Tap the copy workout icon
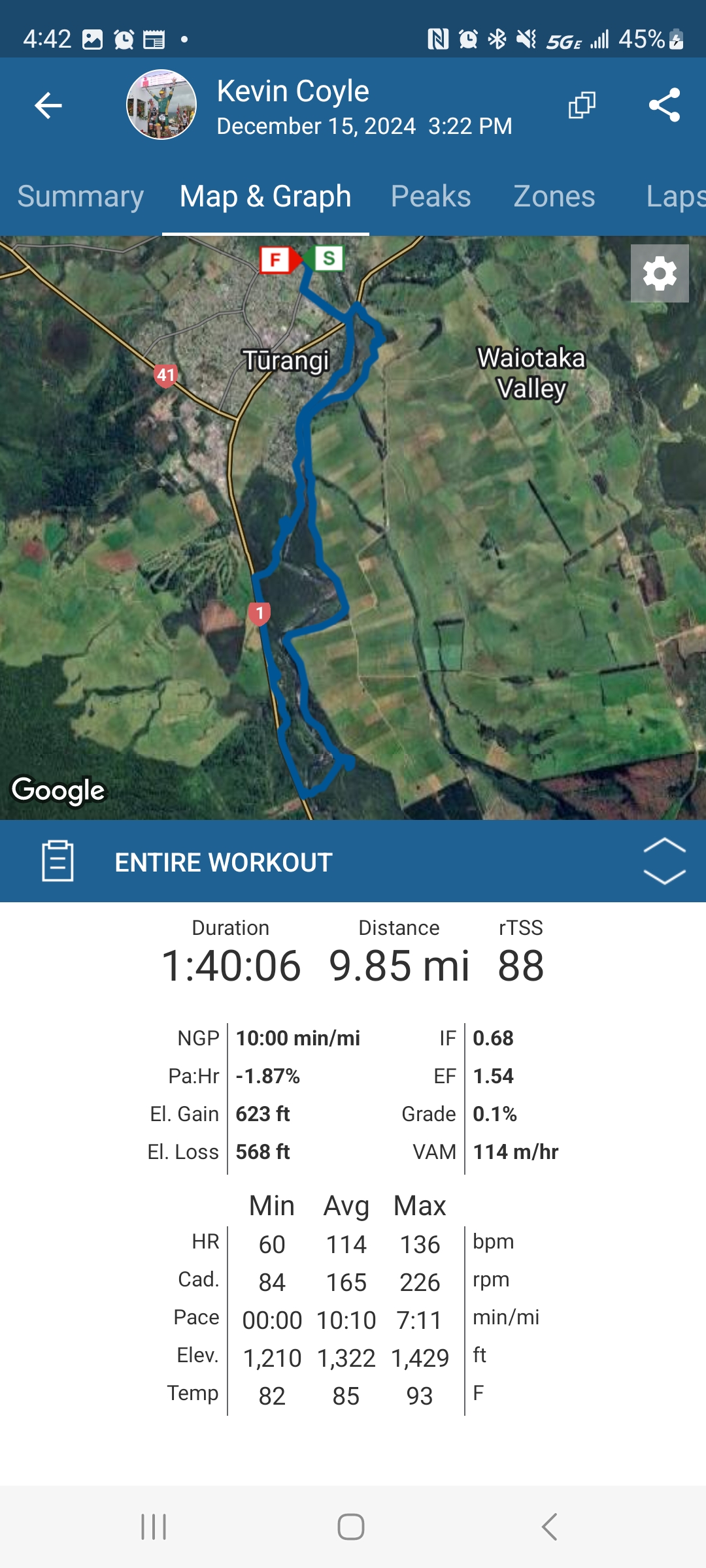Screen dimensions: 706x1568 pyautogui.click(x=582, y=105)
